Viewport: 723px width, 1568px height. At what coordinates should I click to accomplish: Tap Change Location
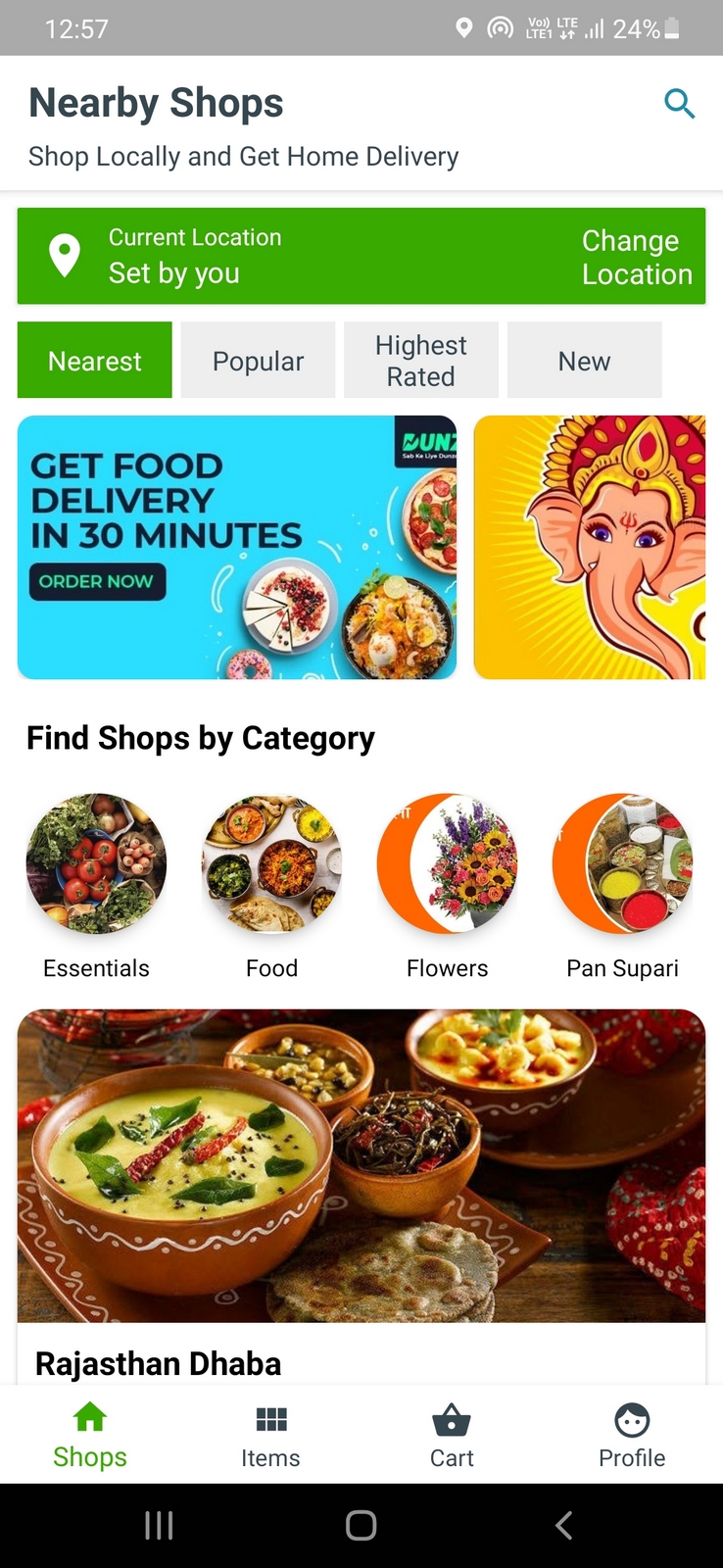[x=637, y=257]
